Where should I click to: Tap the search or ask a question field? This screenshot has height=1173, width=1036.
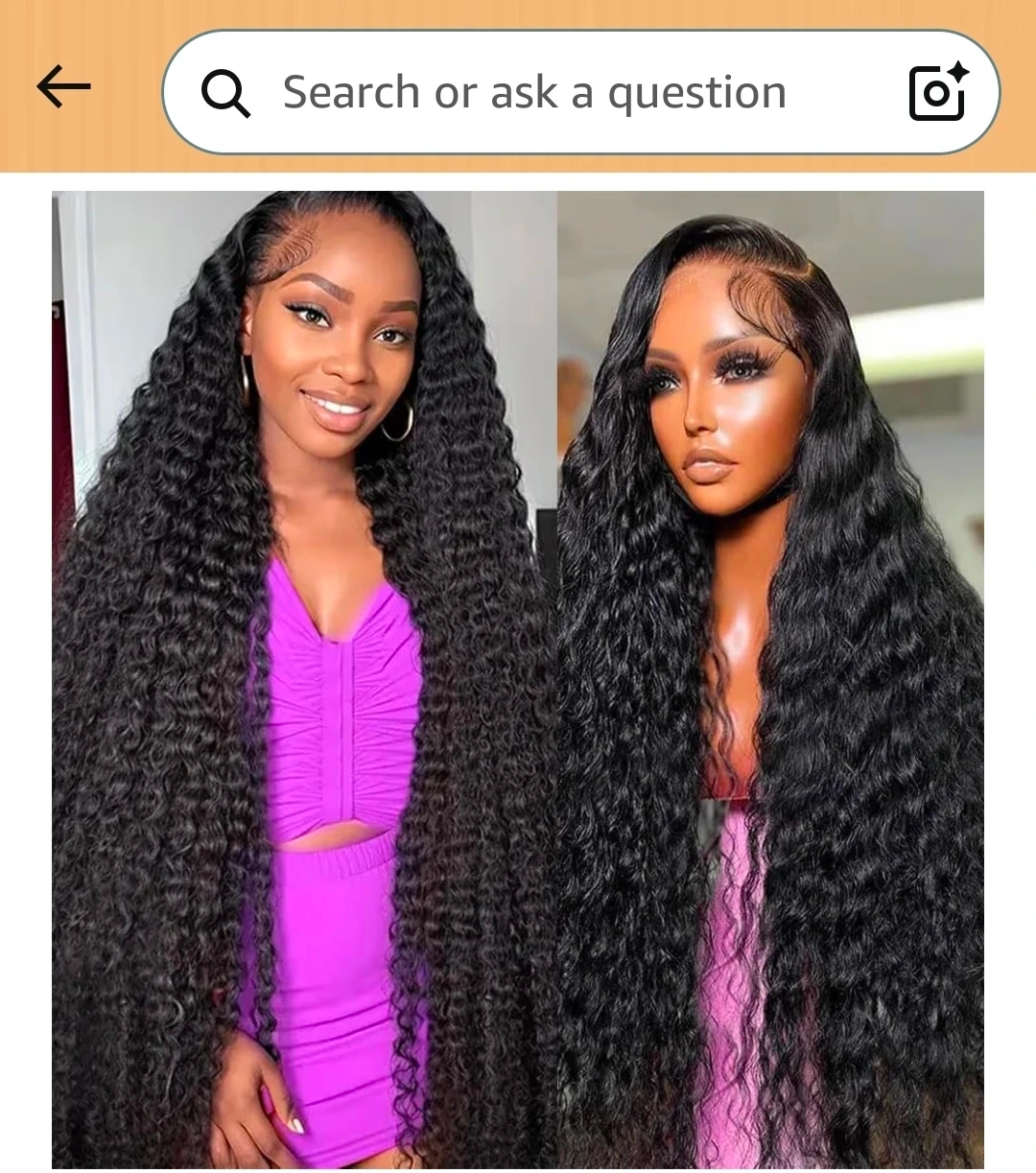coord(580,92)
